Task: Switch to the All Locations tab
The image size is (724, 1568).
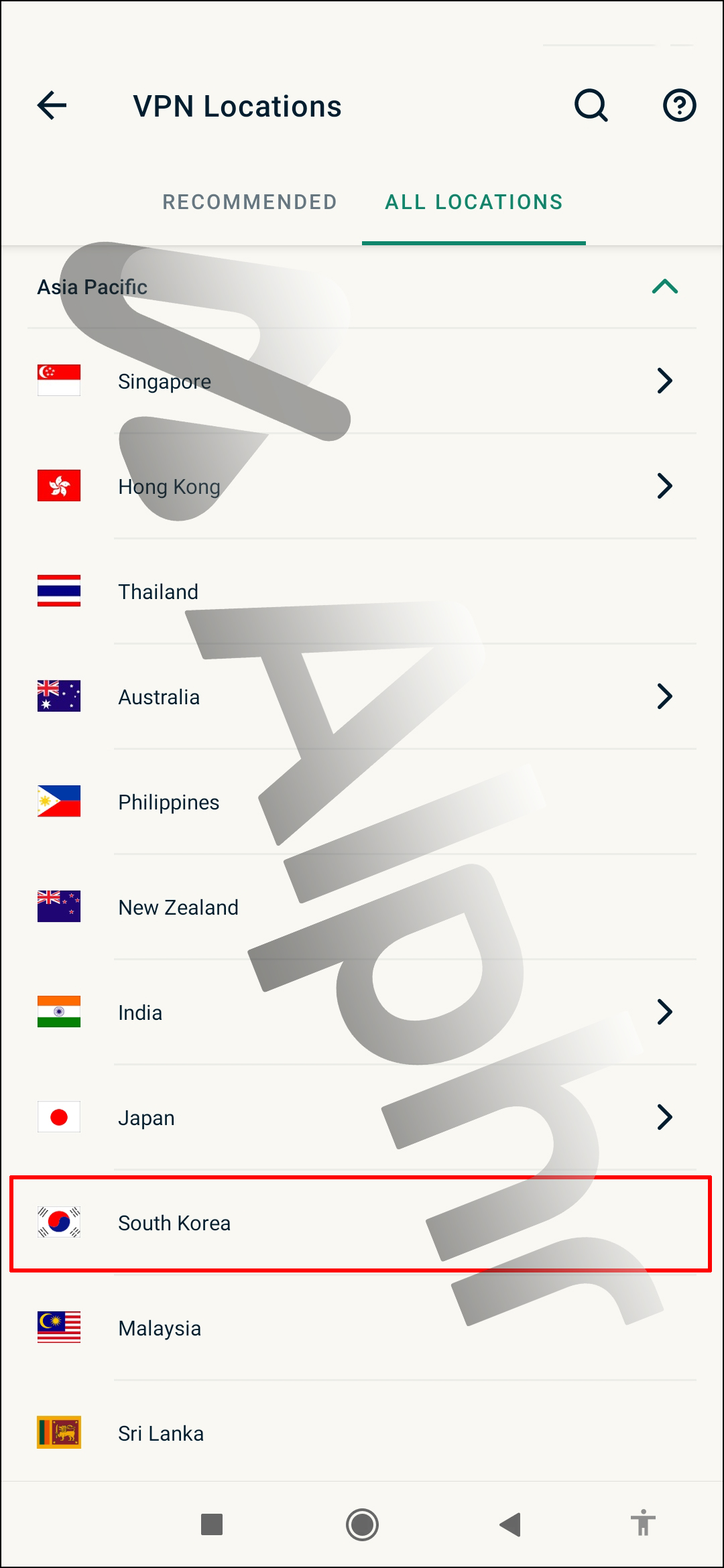Action: click(473, 202)
